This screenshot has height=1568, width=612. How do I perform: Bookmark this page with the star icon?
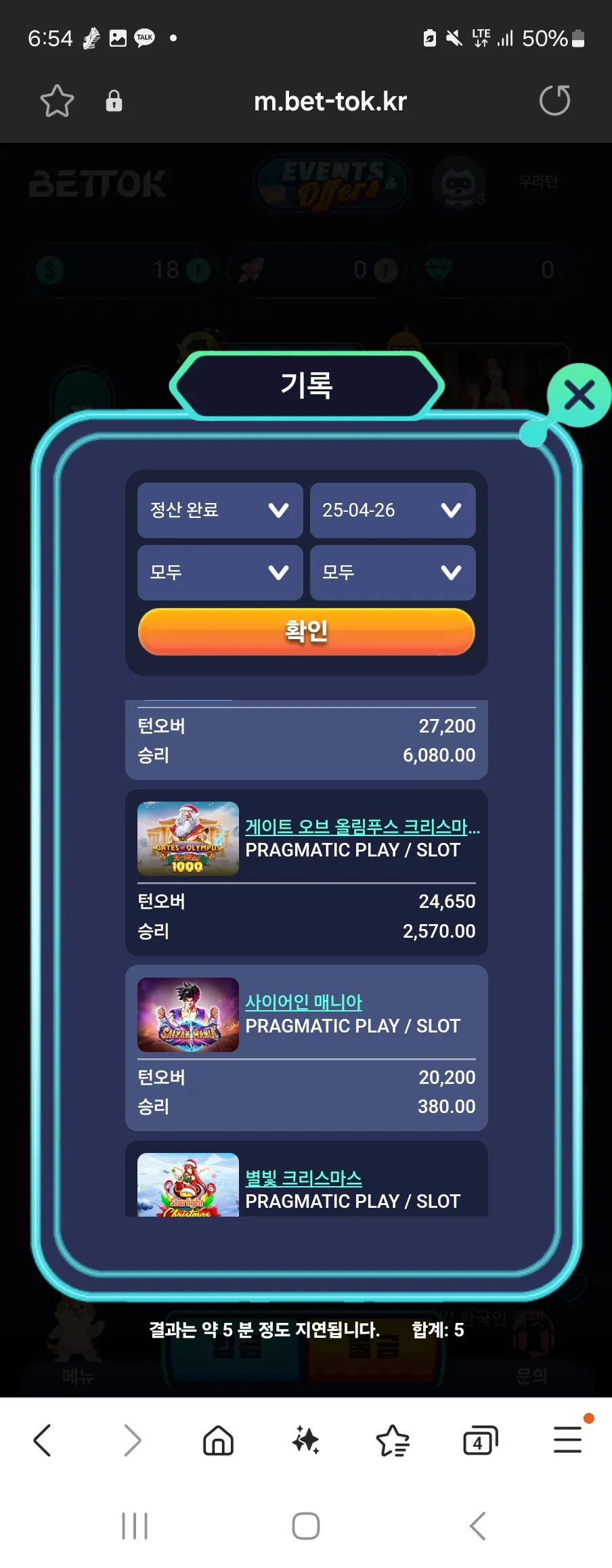point(57,101)
